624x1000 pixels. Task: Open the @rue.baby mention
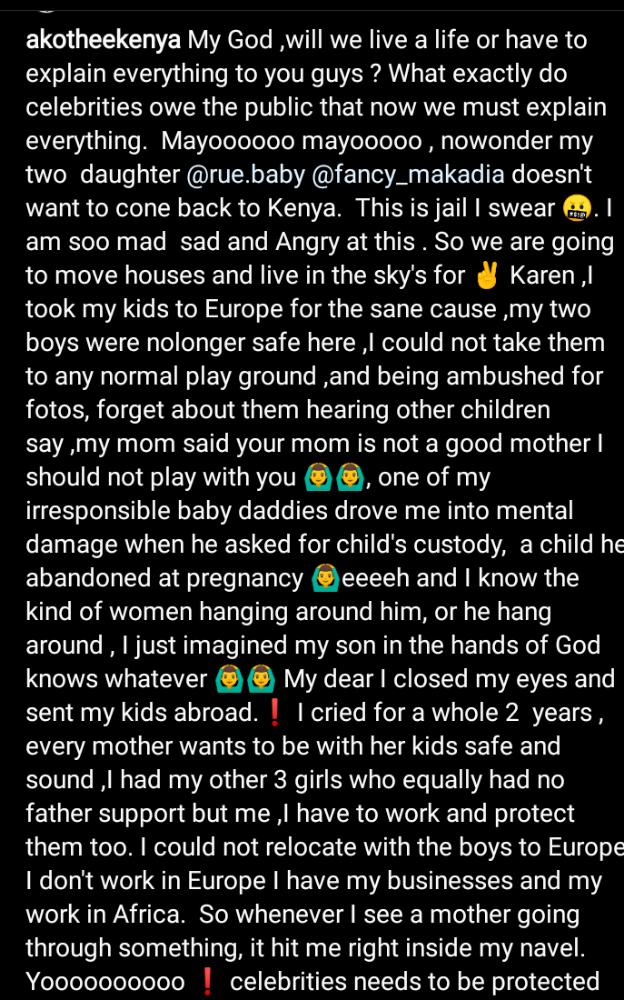click(x=245, y=175)
